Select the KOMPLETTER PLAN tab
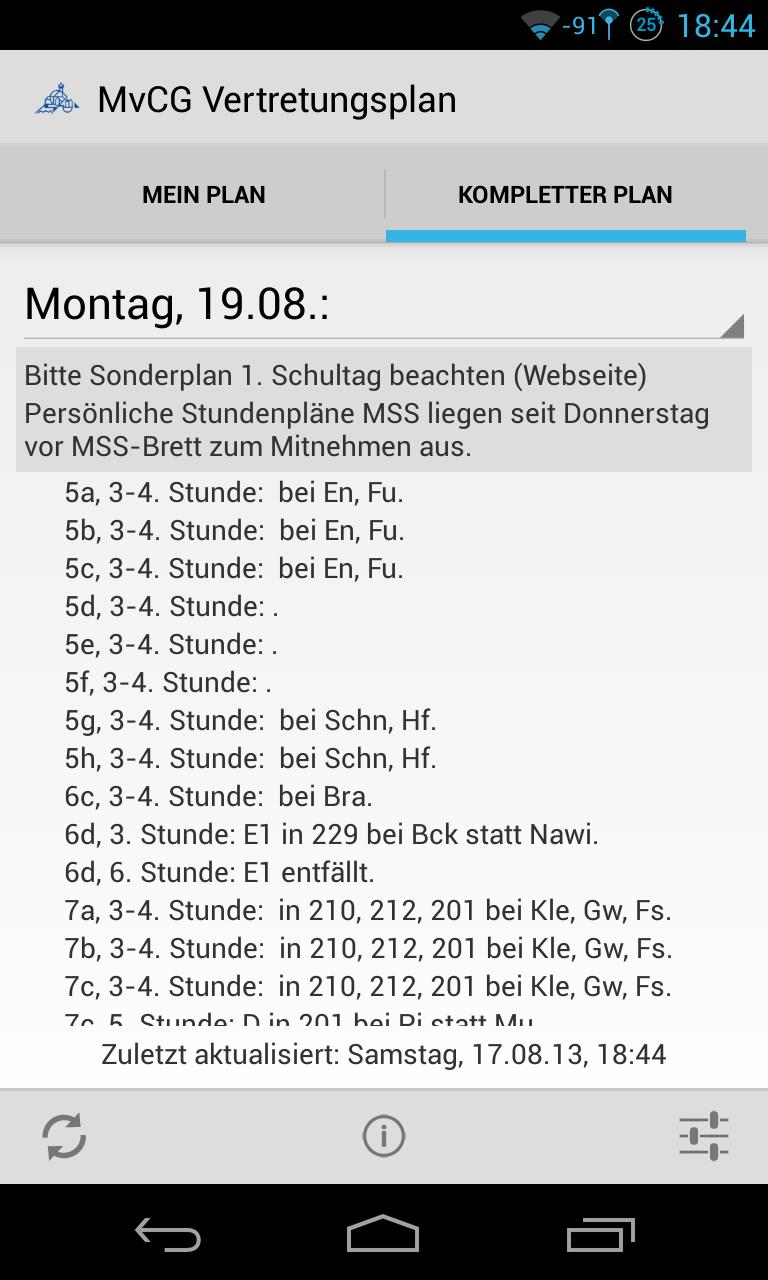 [x=566, y=194]
